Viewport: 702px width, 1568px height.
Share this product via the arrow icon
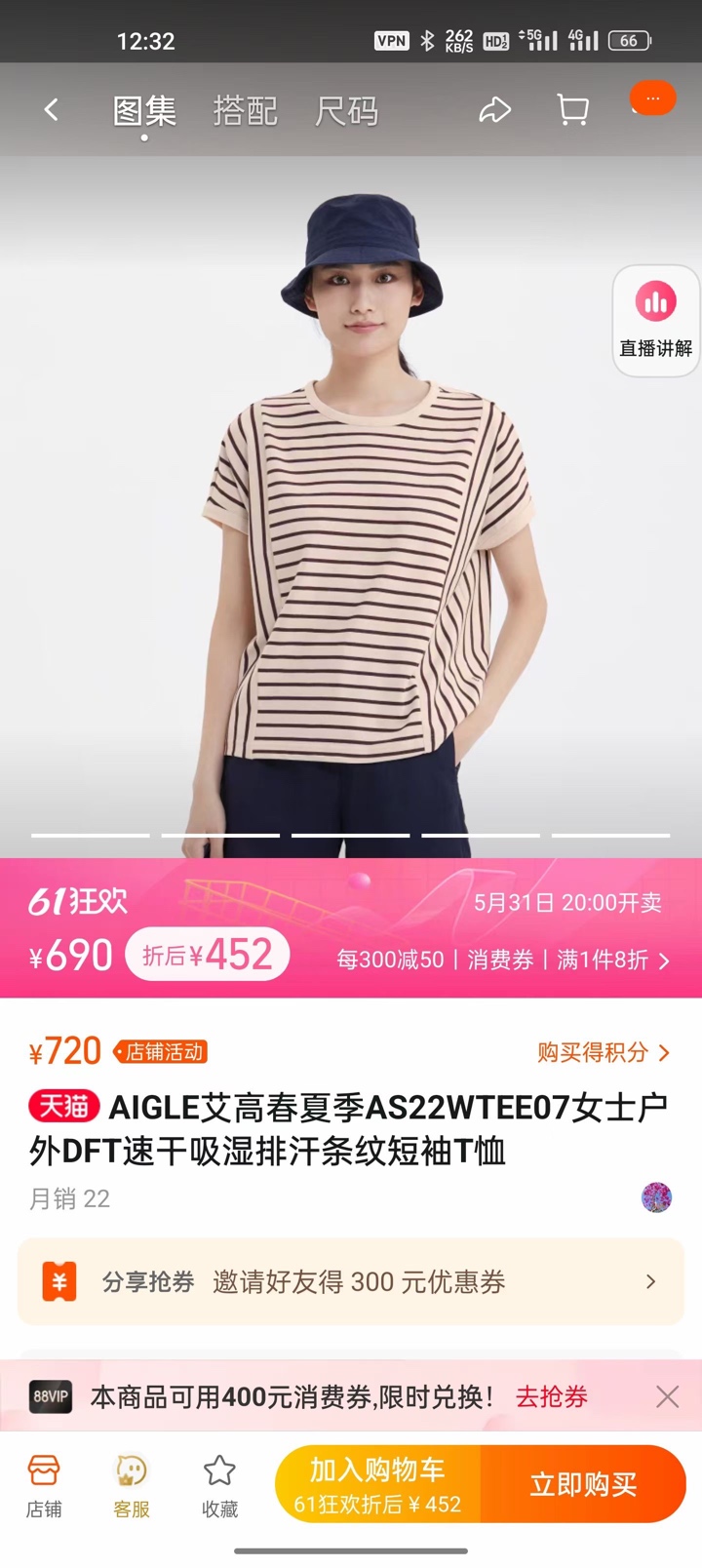click(x=495, y=110)
